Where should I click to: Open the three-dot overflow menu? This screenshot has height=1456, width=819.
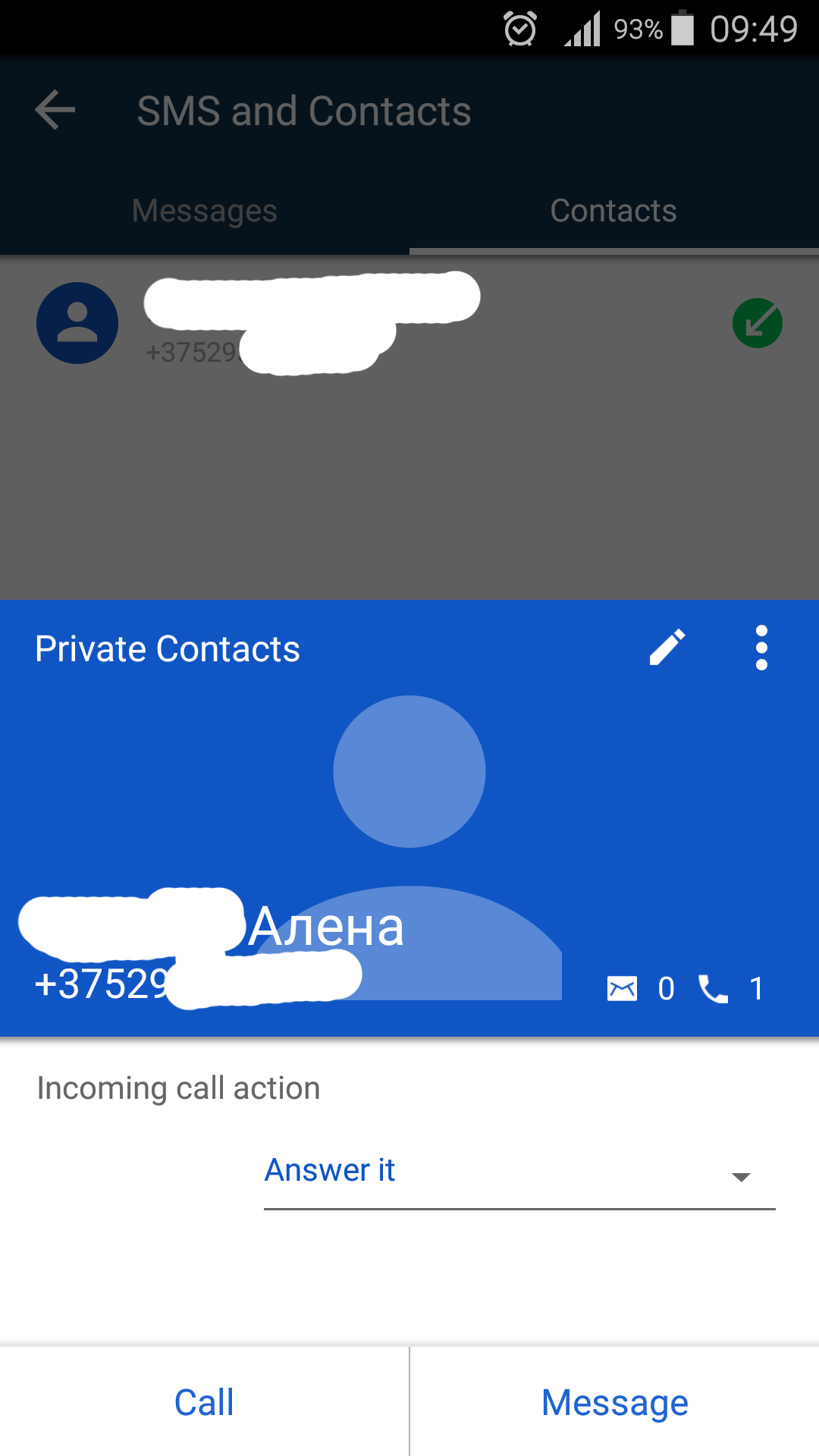761,648
